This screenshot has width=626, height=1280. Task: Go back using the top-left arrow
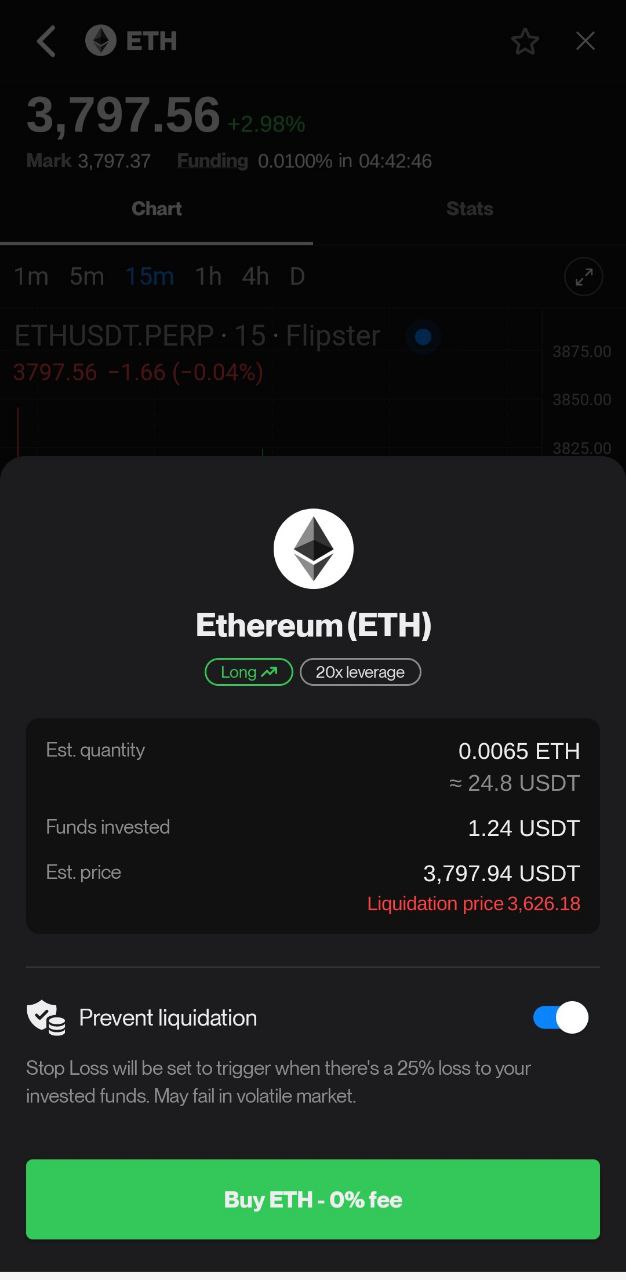pos(46,41)
